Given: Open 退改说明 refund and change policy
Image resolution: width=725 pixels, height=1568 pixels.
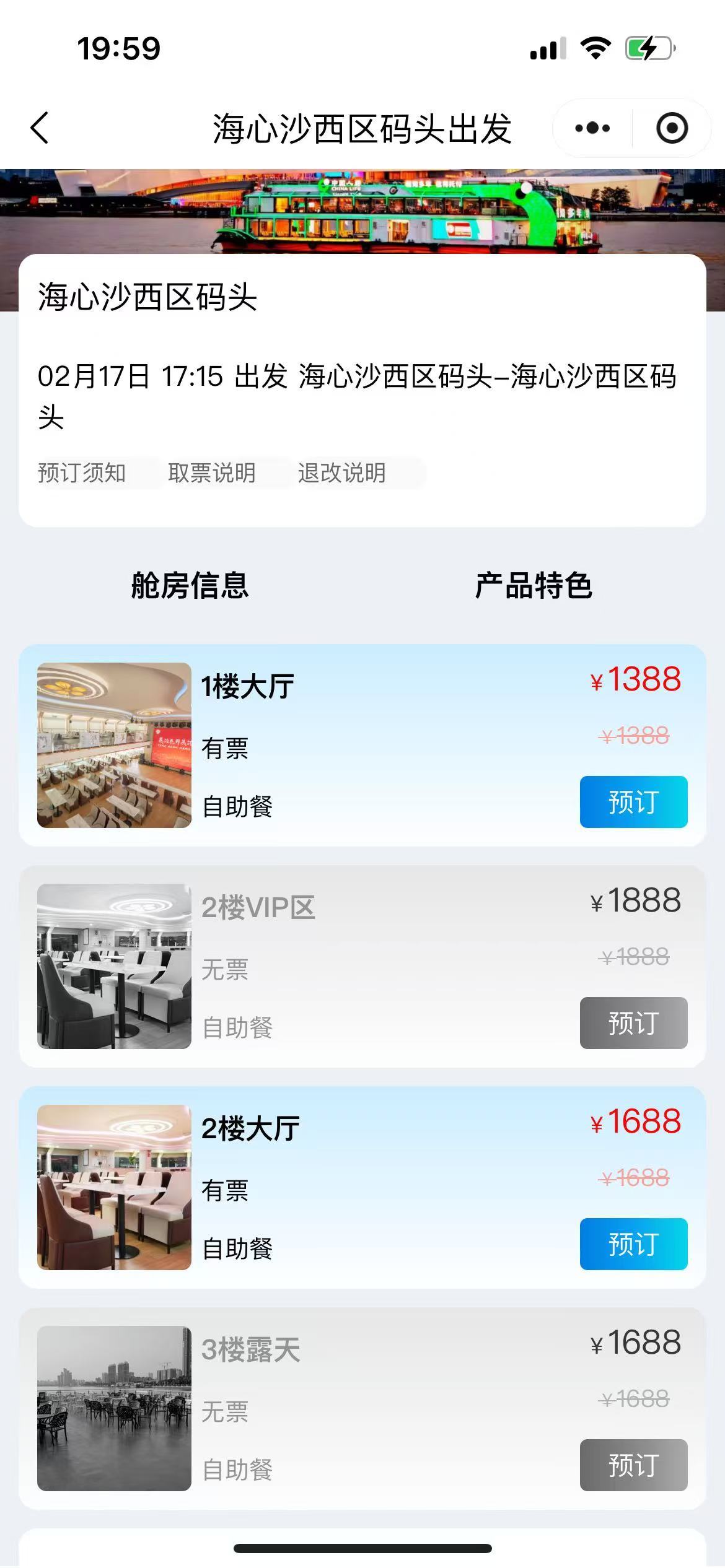Looking at the screenshot, I should point(342,473).
